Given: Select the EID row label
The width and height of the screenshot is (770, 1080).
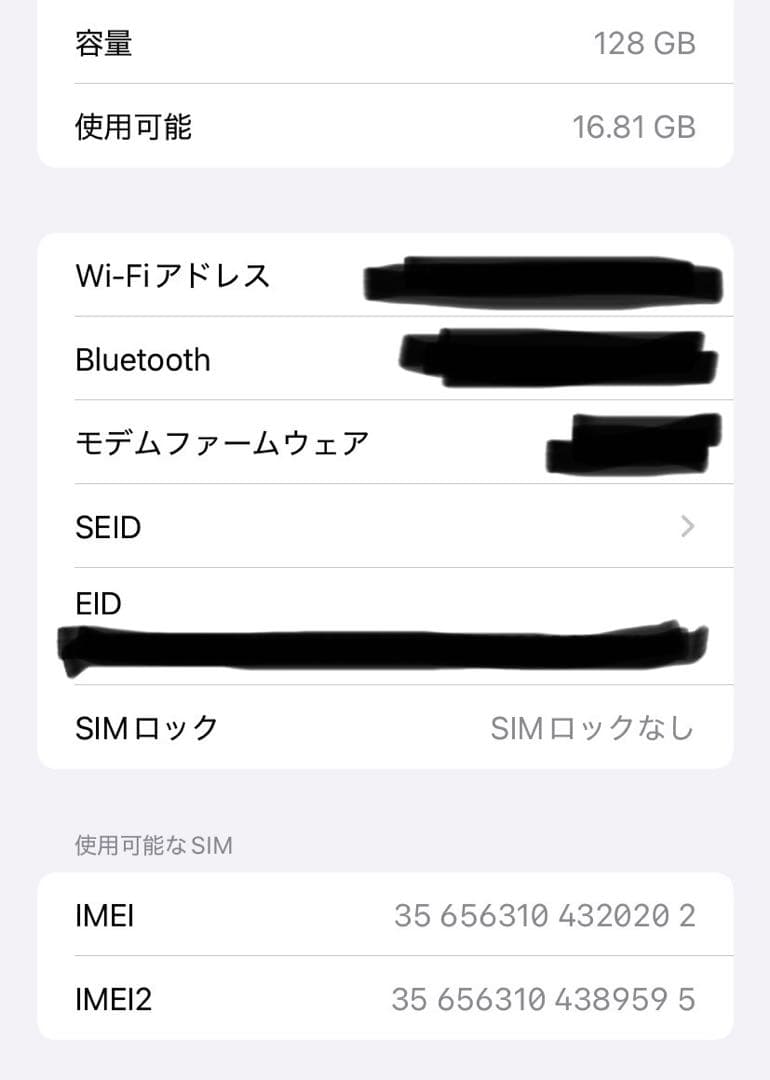Looking at the screenshot, I should pyautogui.click(x=98, y=603).
